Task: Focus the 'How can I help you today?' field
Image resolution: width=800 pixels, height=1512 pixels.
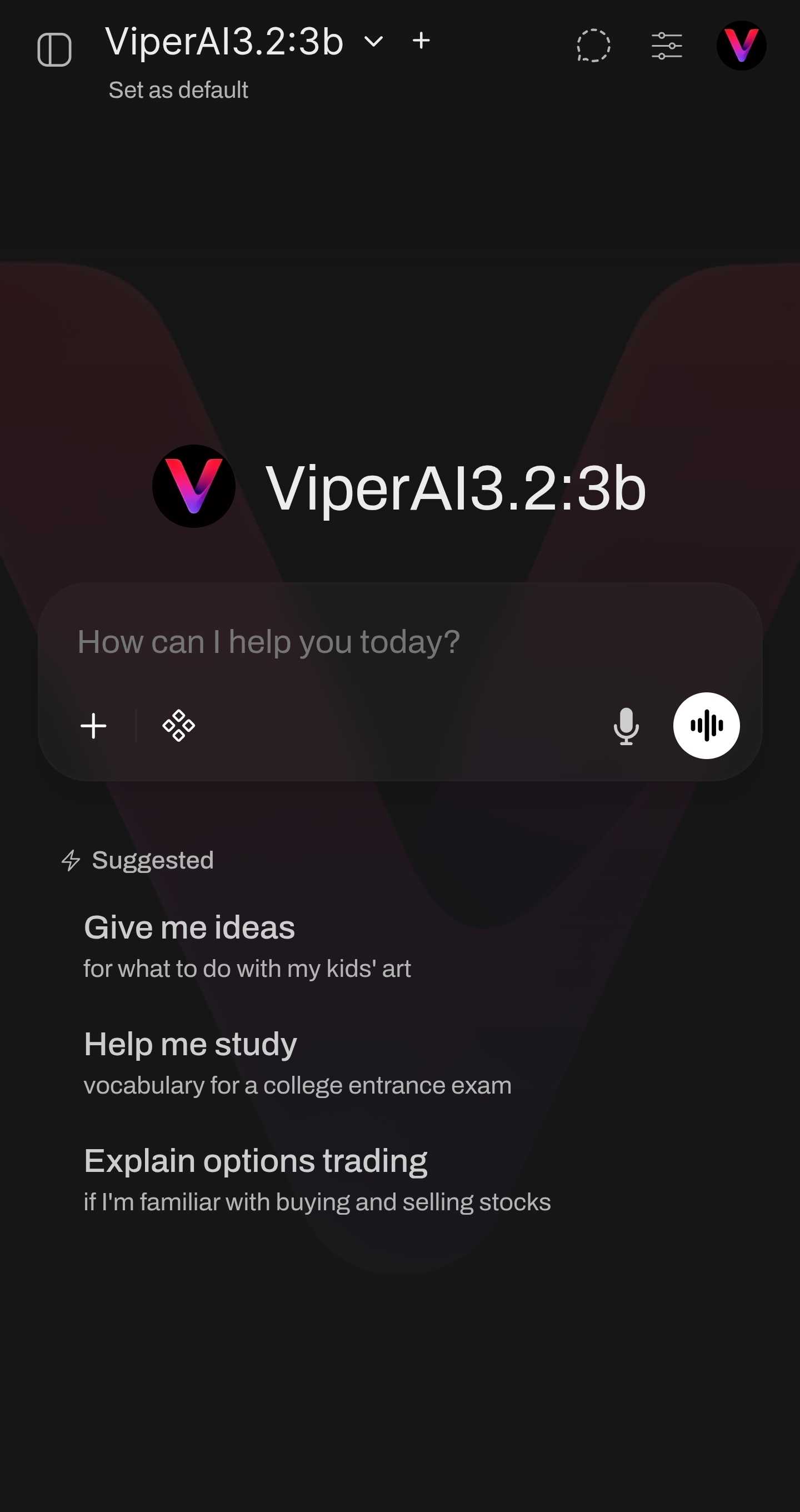Action: (399, 642)
